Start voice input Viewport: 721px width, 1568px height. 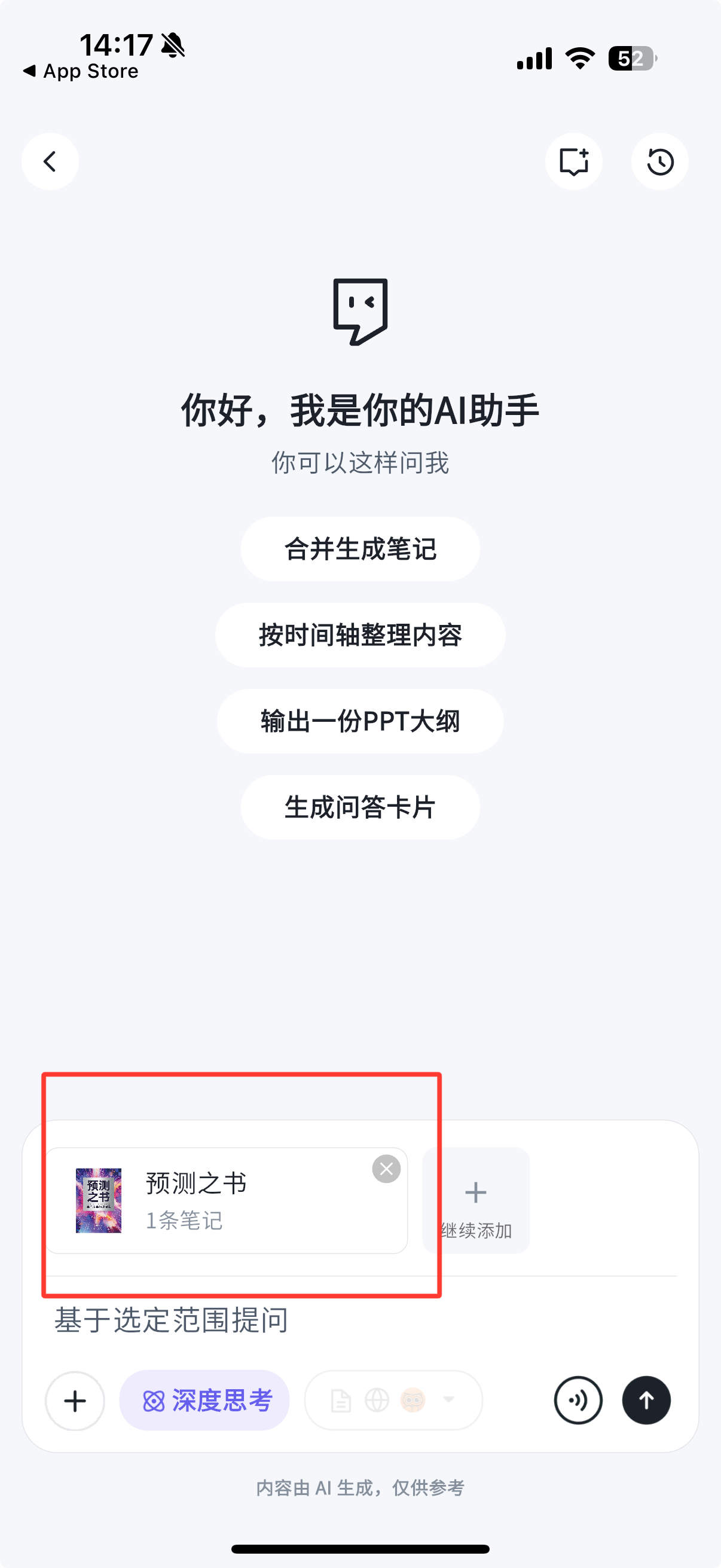tap(578, 1401)
